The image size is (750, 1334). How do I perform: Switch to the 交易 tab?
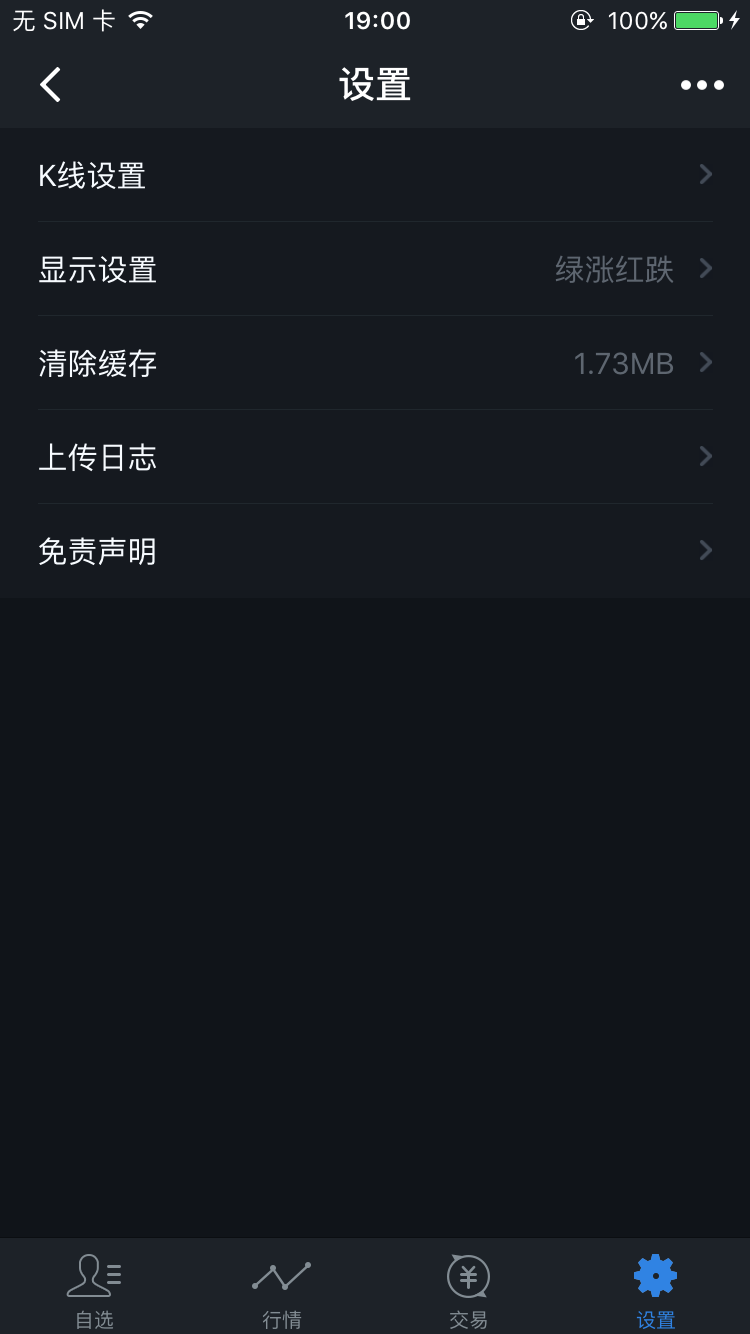[468, 1289]
